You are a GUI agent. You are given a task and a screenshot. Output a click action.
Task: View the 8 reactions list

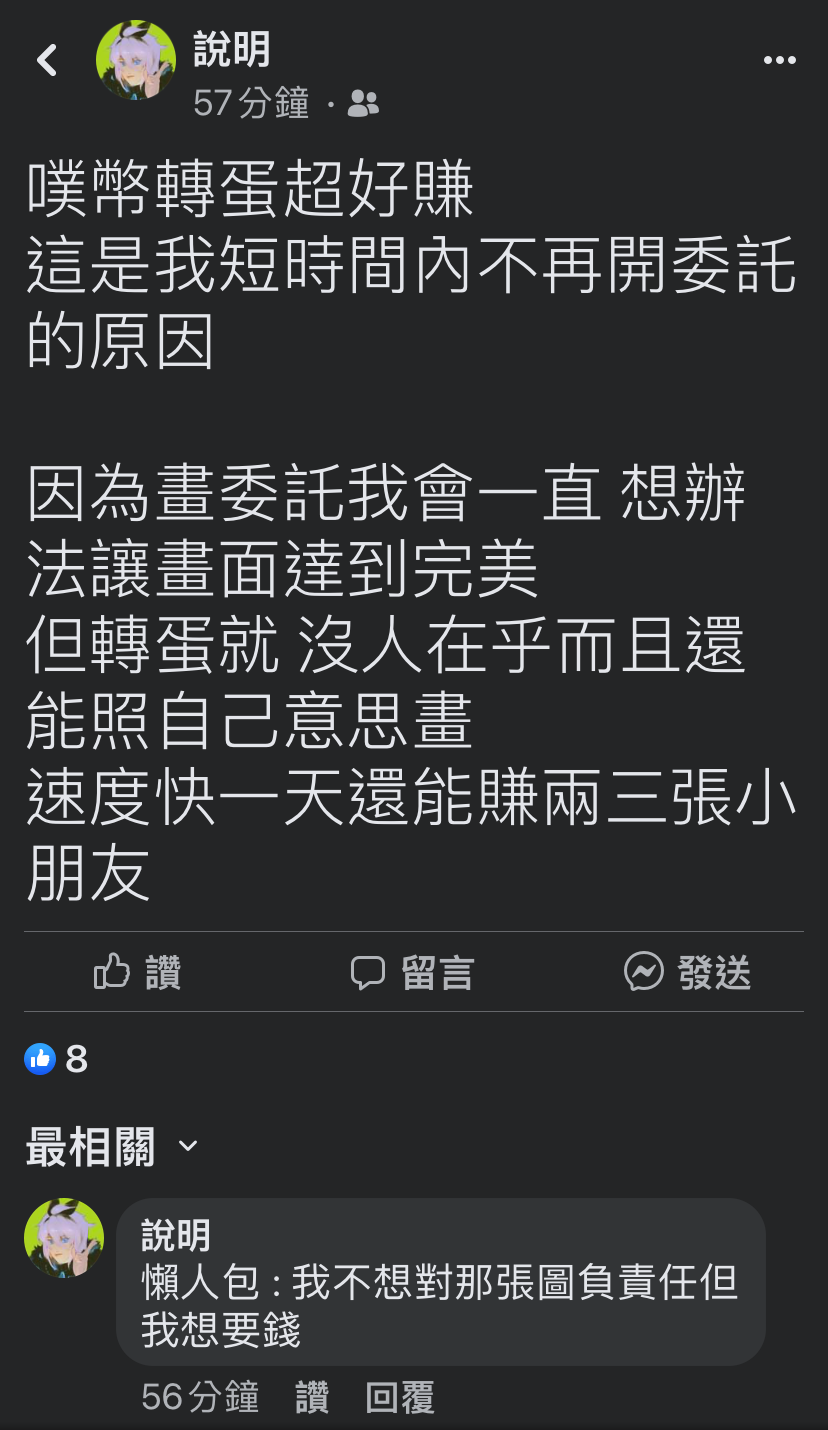(56, 1059)
